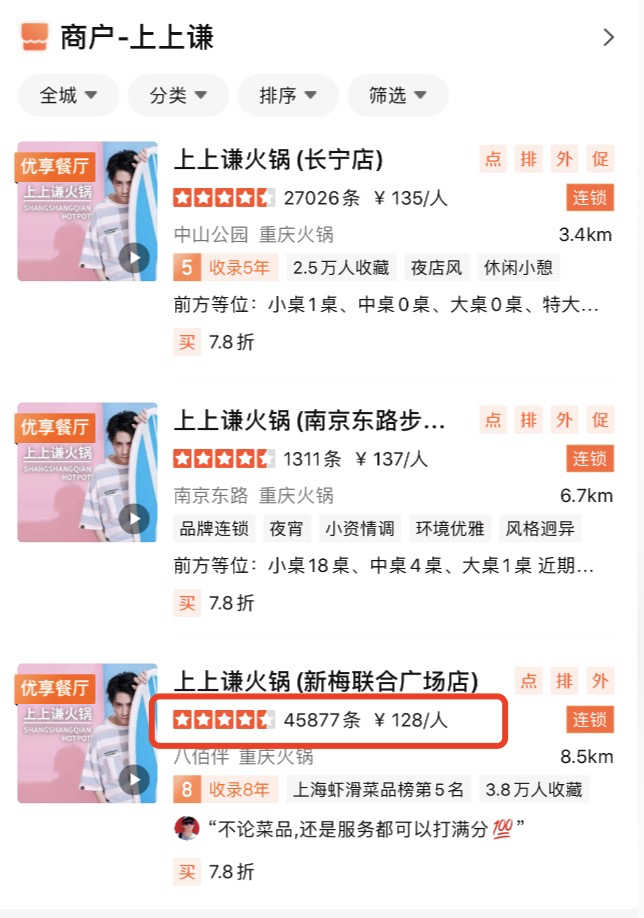Play the video thumbnail for 新梅联合广场店
This screenshot has height=918, width=644.
tap(133, 780)
